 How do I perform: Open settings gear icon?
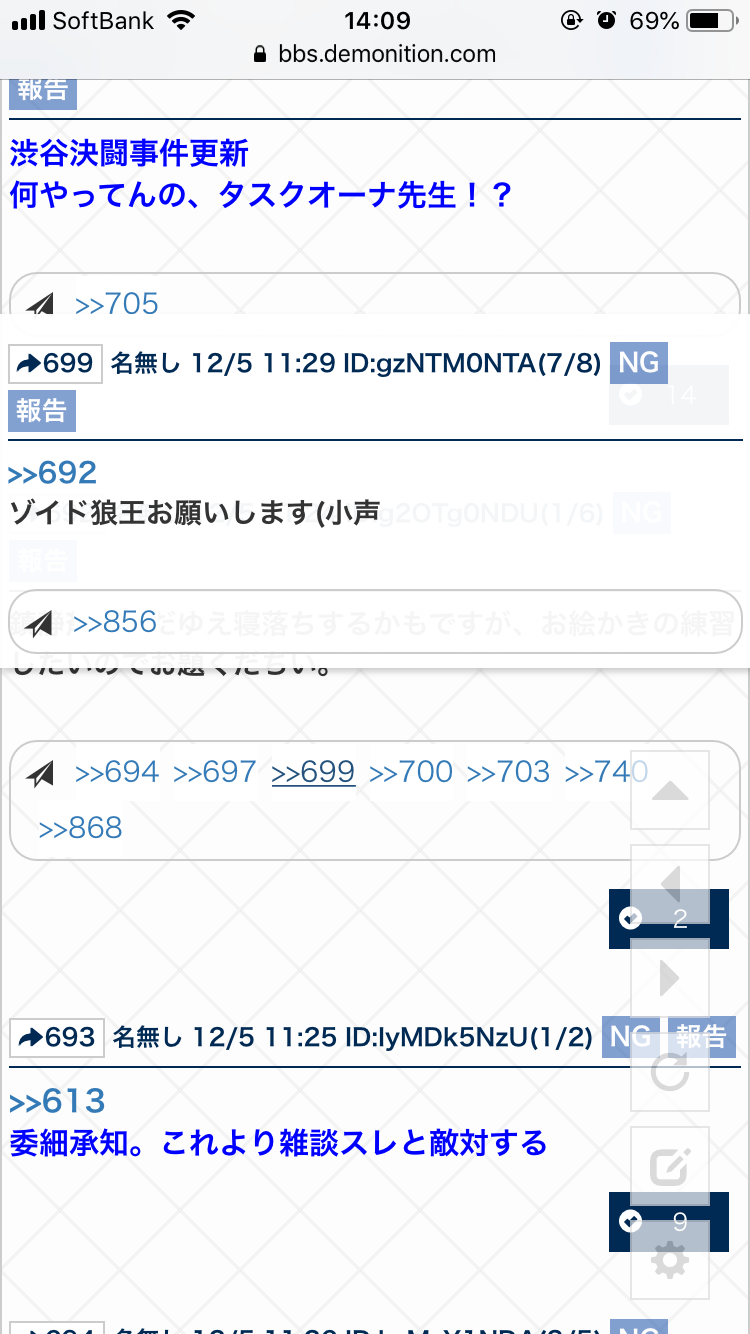coord(670,1260)
